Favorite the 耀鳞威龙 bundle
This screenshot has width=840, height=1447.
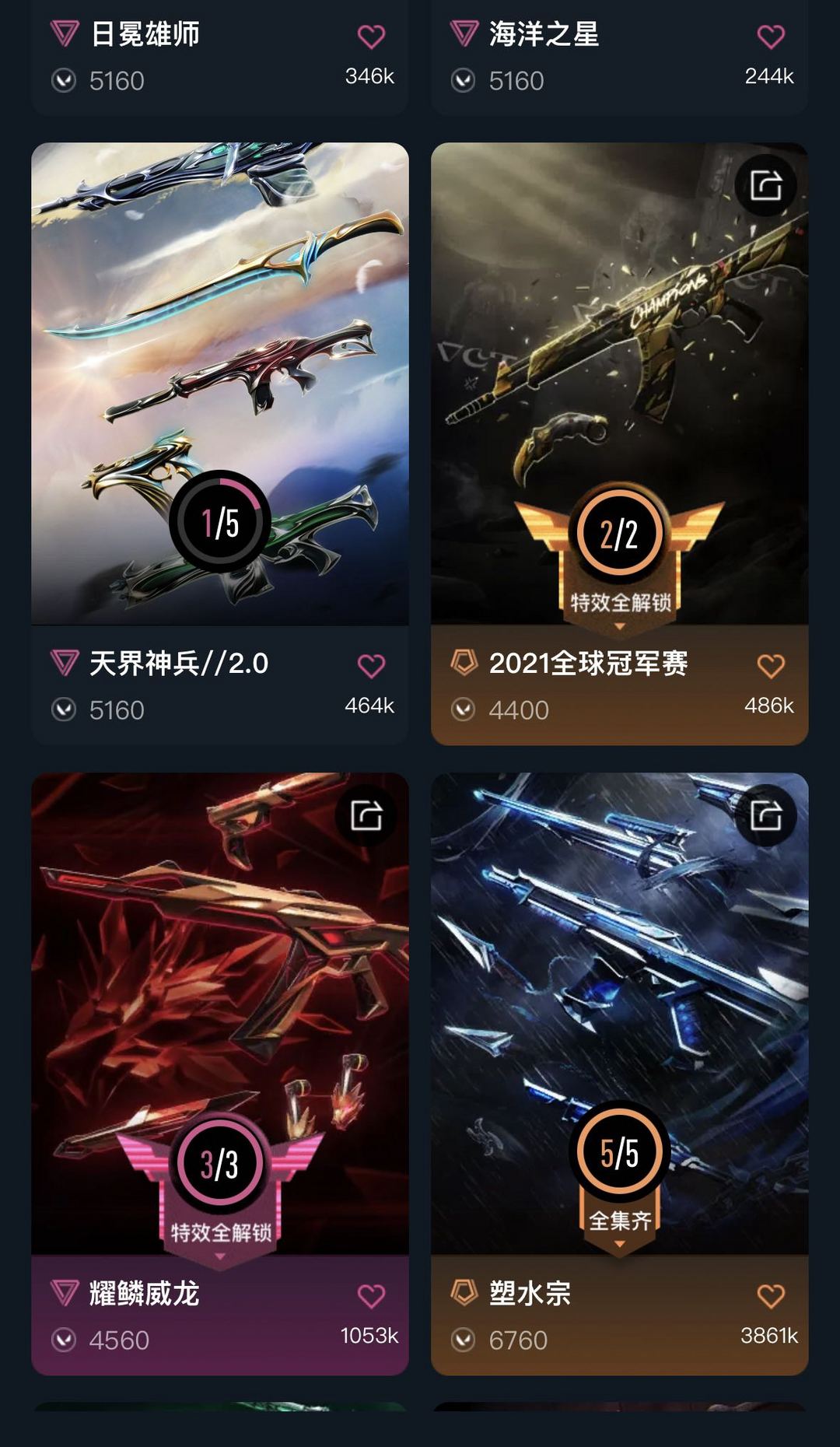pos(371,1296)
